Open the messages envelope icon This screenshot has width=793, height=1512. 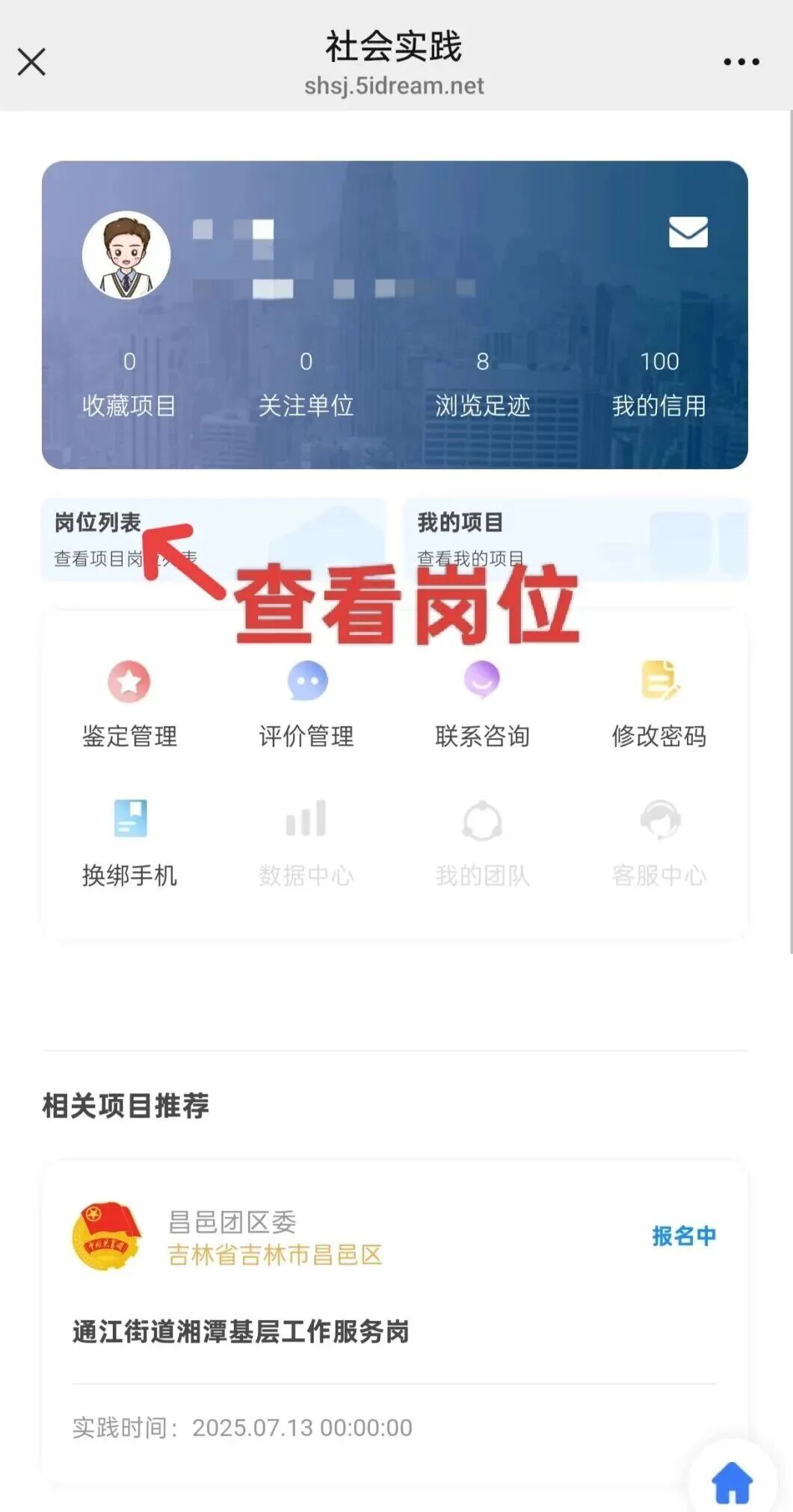688,232
